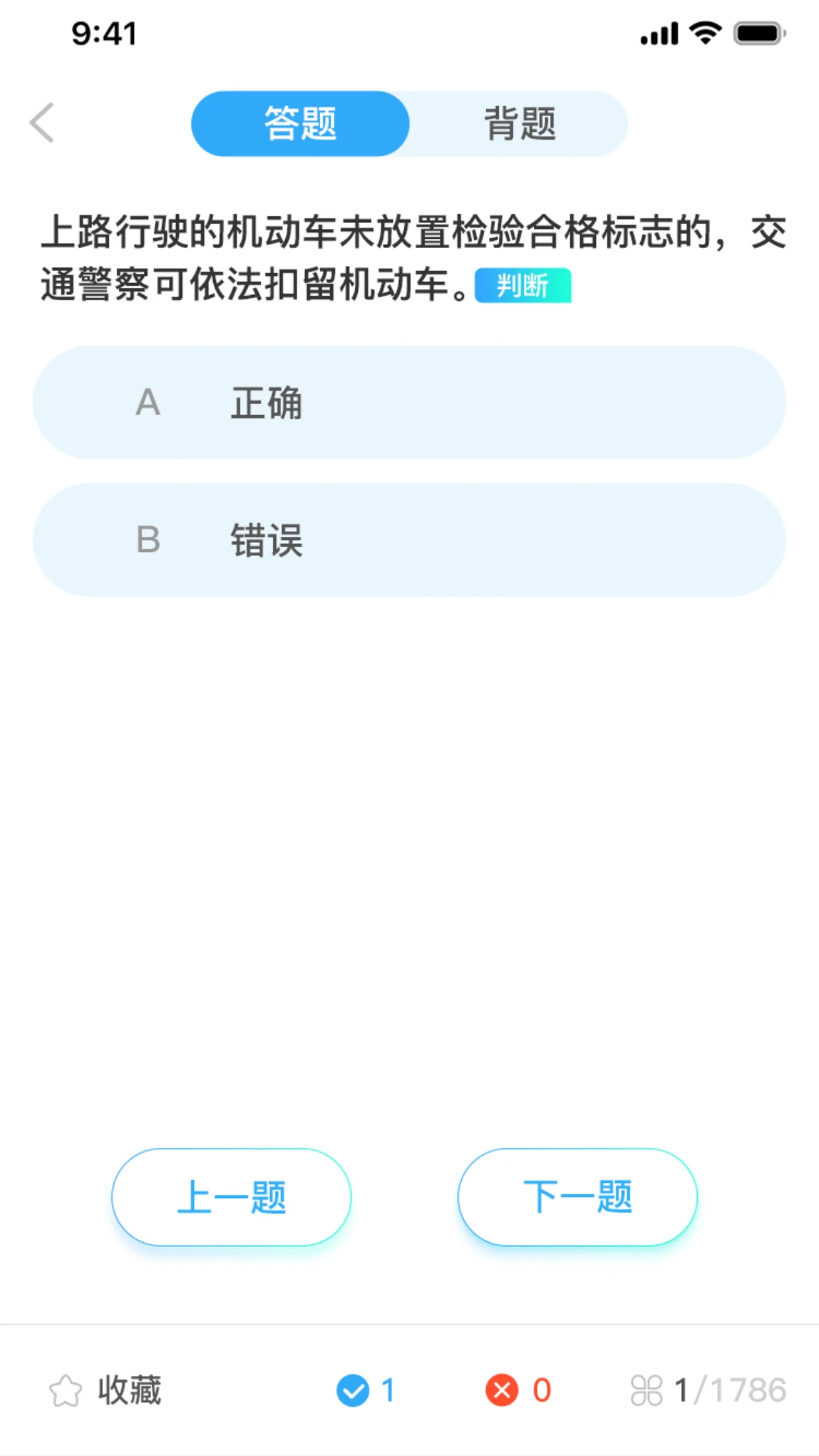This screenshot has height=1456, width=819.
Task: Tap the 下一题 button for the next question
Action: tap(578, 1197)
